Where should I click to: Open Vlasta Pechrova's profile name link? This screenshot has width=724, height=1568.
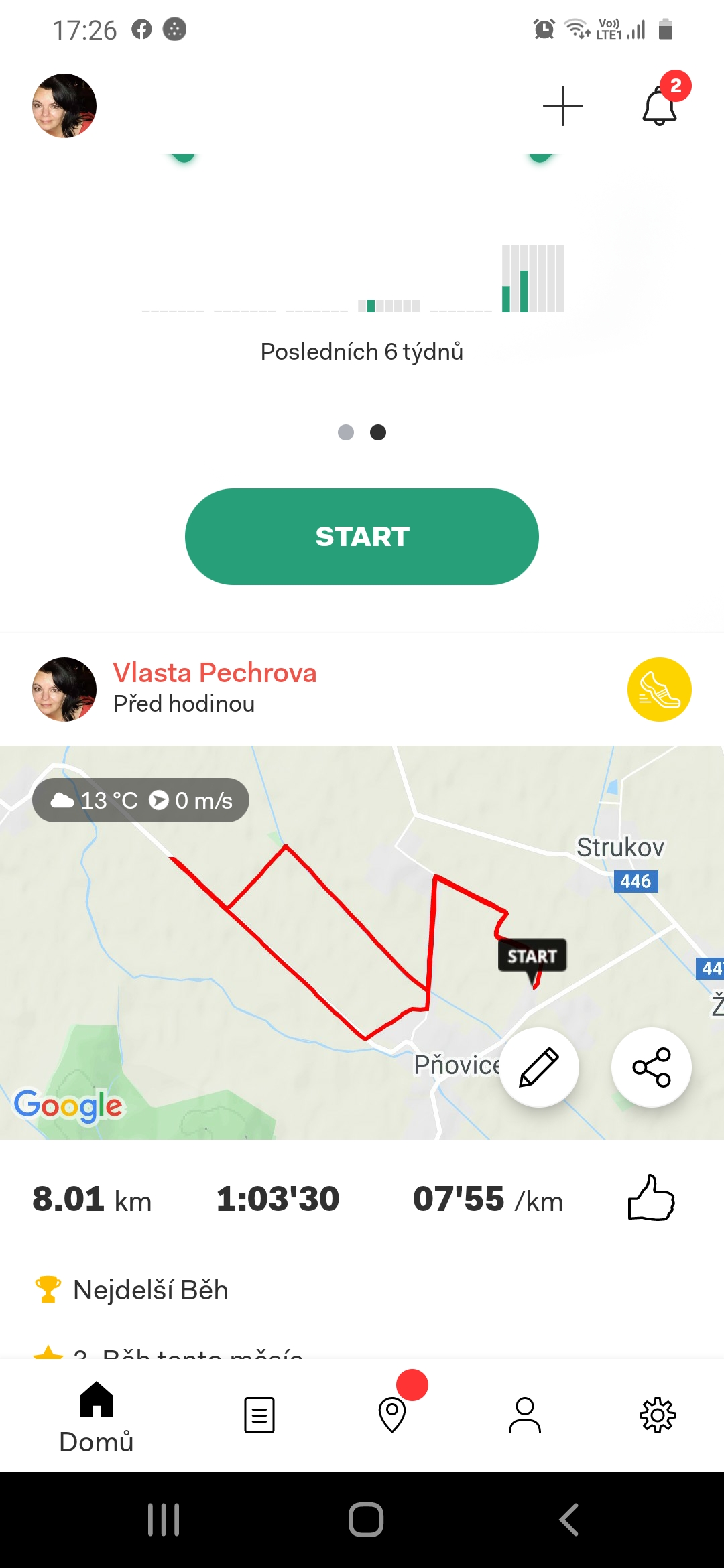[x=215, y=673]
